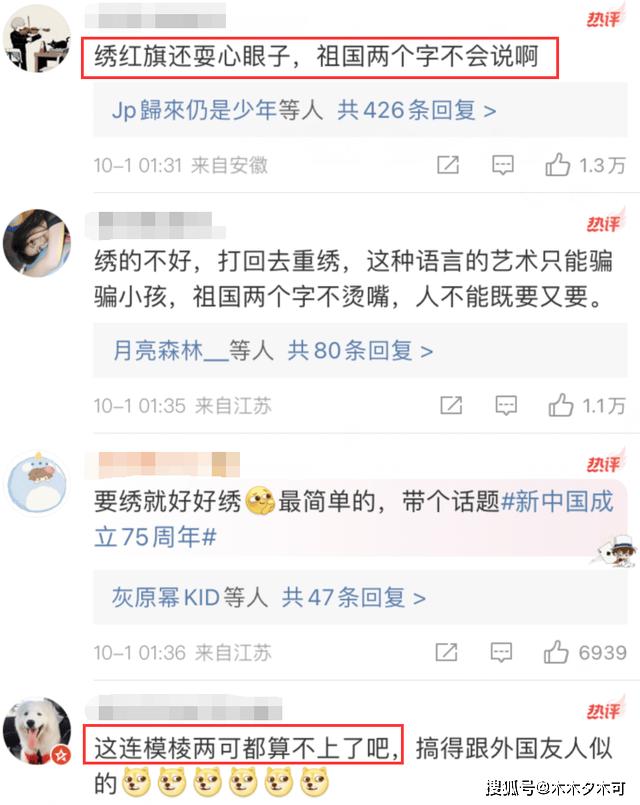View the 47 replies from 灰原幂KID等人
This screenshot has height=805, width=640.
tap(269, 598)
